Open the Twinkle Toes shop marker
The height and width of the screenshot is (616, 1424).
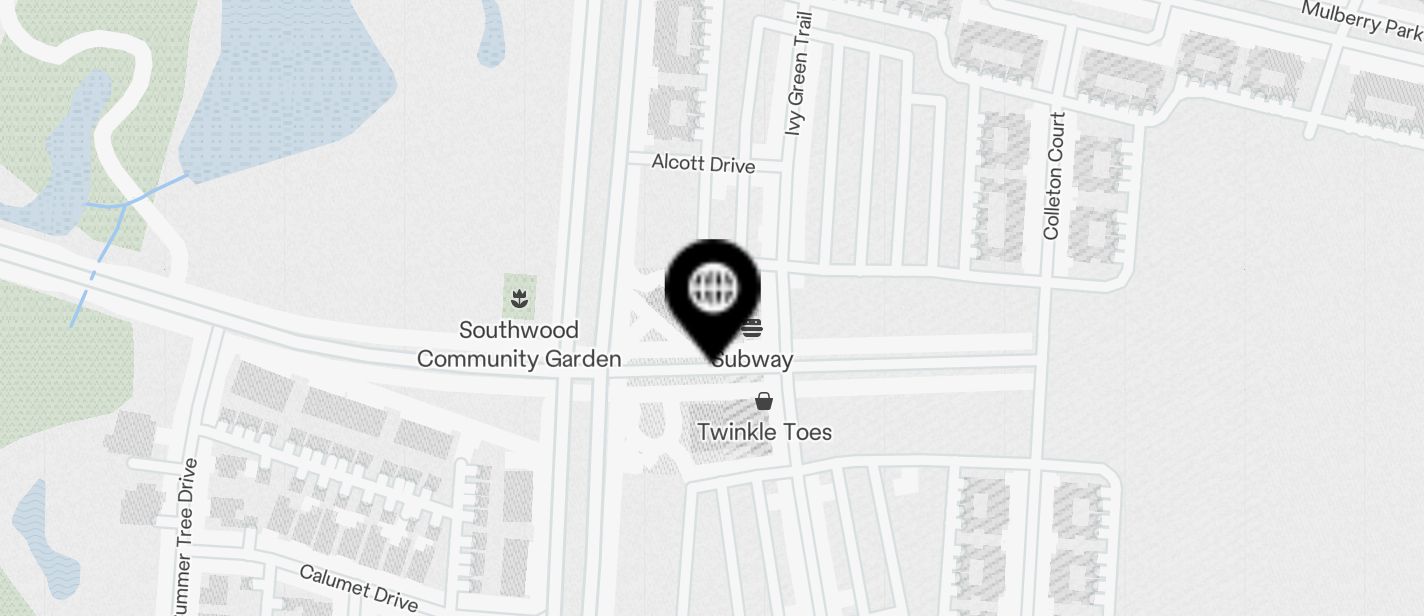tap(764, 402)
